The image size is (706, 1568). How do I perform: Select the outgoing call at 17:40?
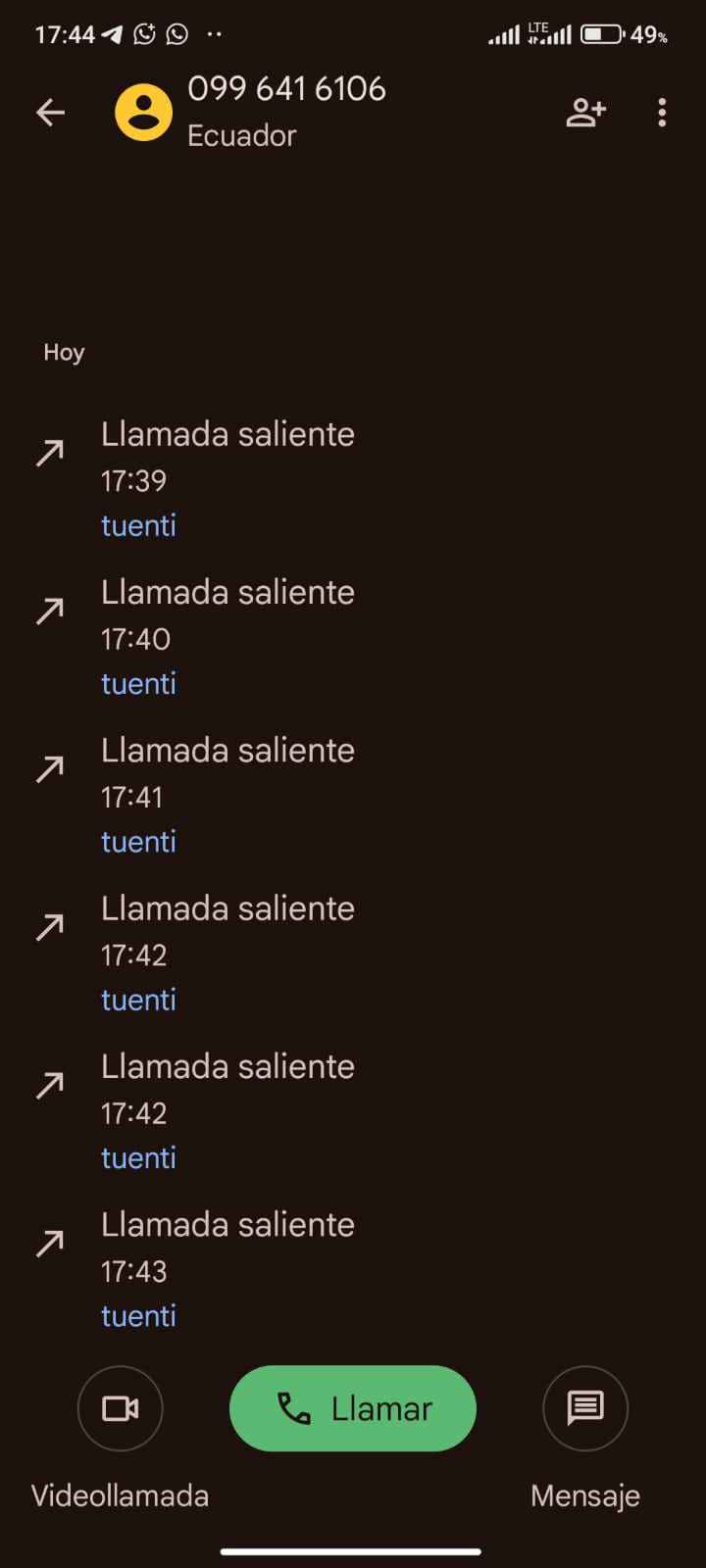tap(227, 637)
